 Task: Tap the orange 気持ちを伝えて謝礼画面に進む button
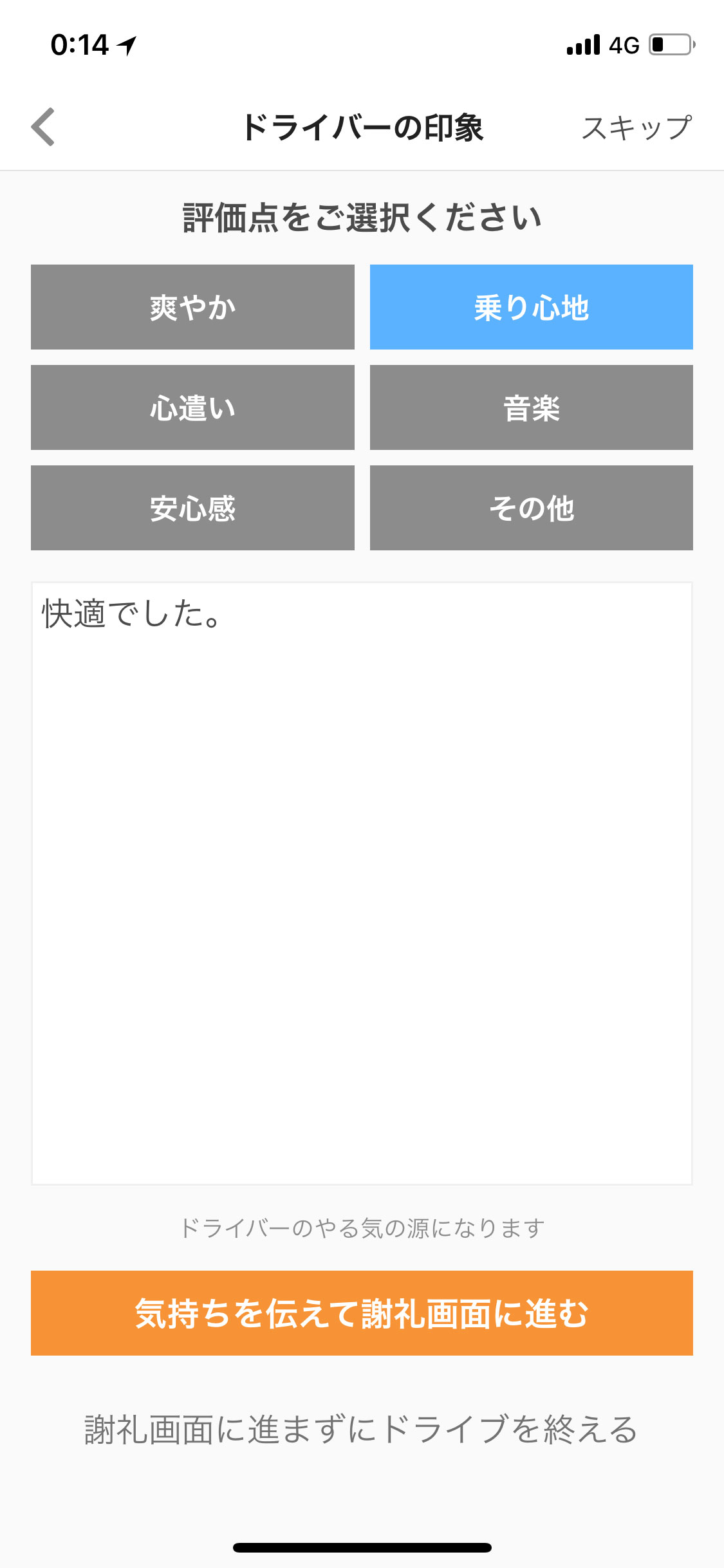coord(362,1313)
